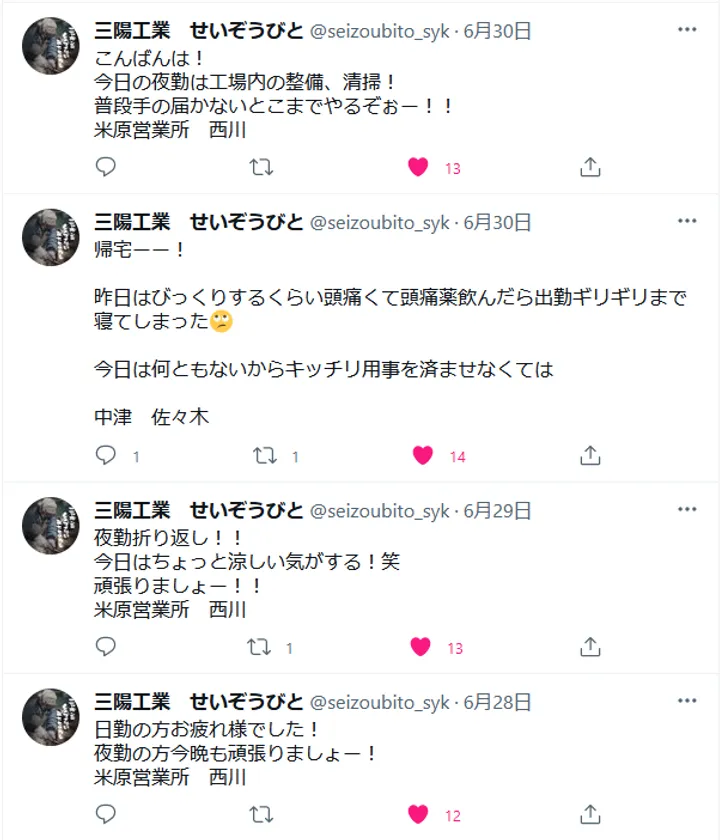Share the 夜勤折り返し tweet

point(590,647)
